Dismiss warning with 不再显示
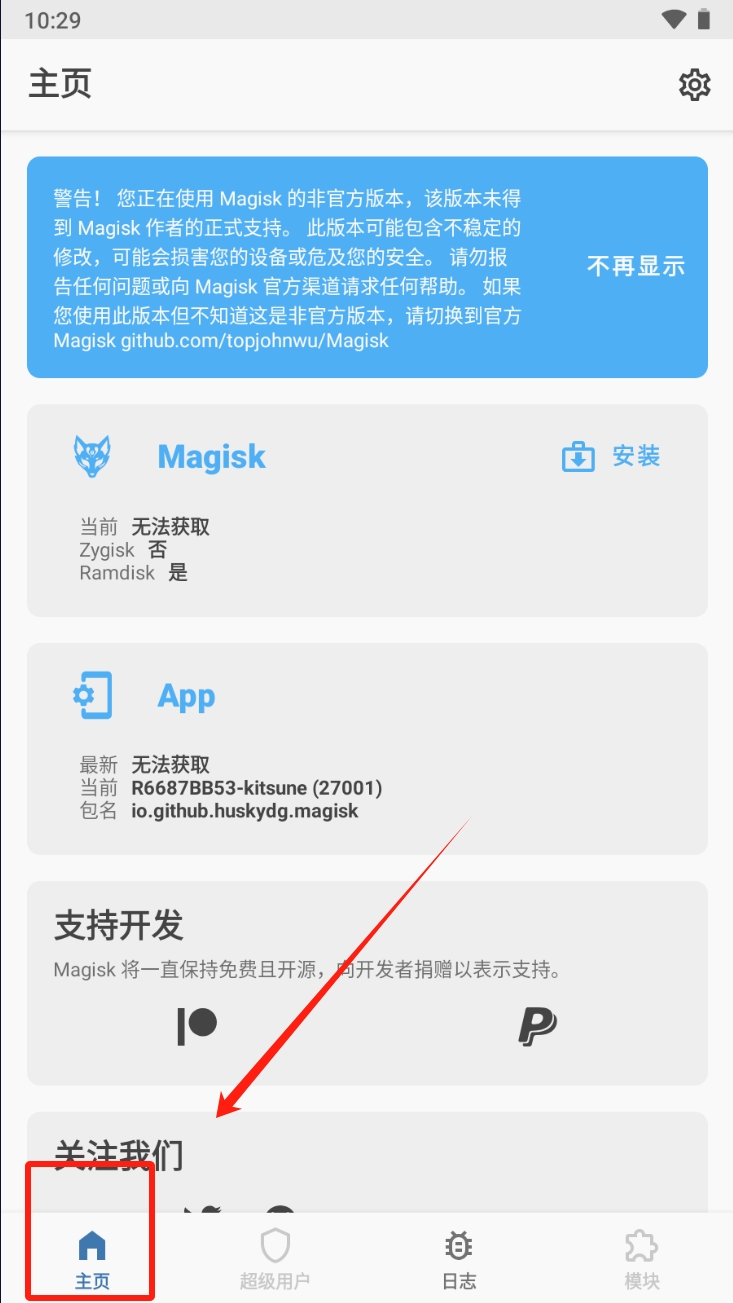This screenshot has height=1303, width=733. tap(635, 266)
